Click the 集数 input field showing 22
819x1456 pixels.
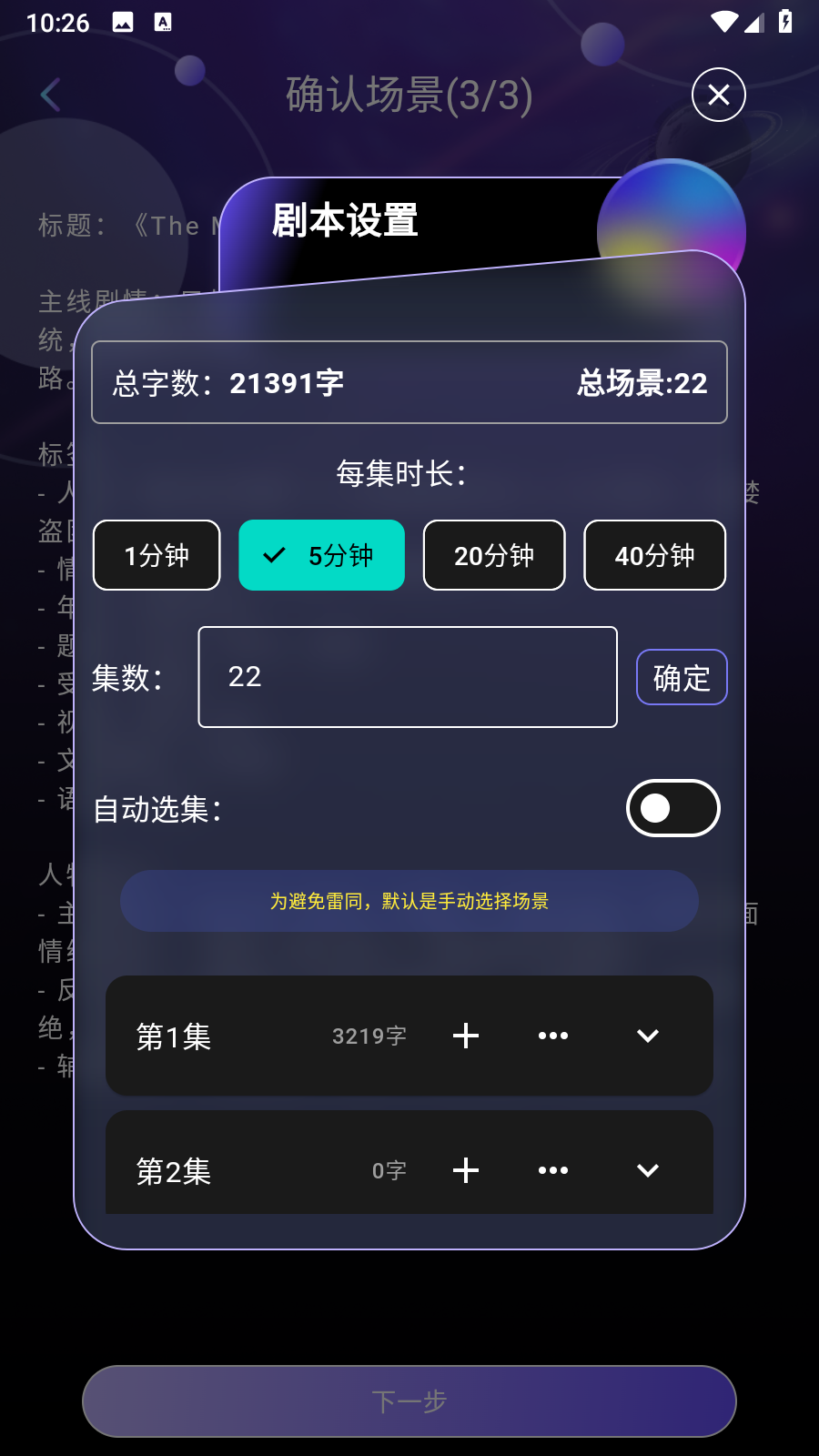click(x=407, y=677)
